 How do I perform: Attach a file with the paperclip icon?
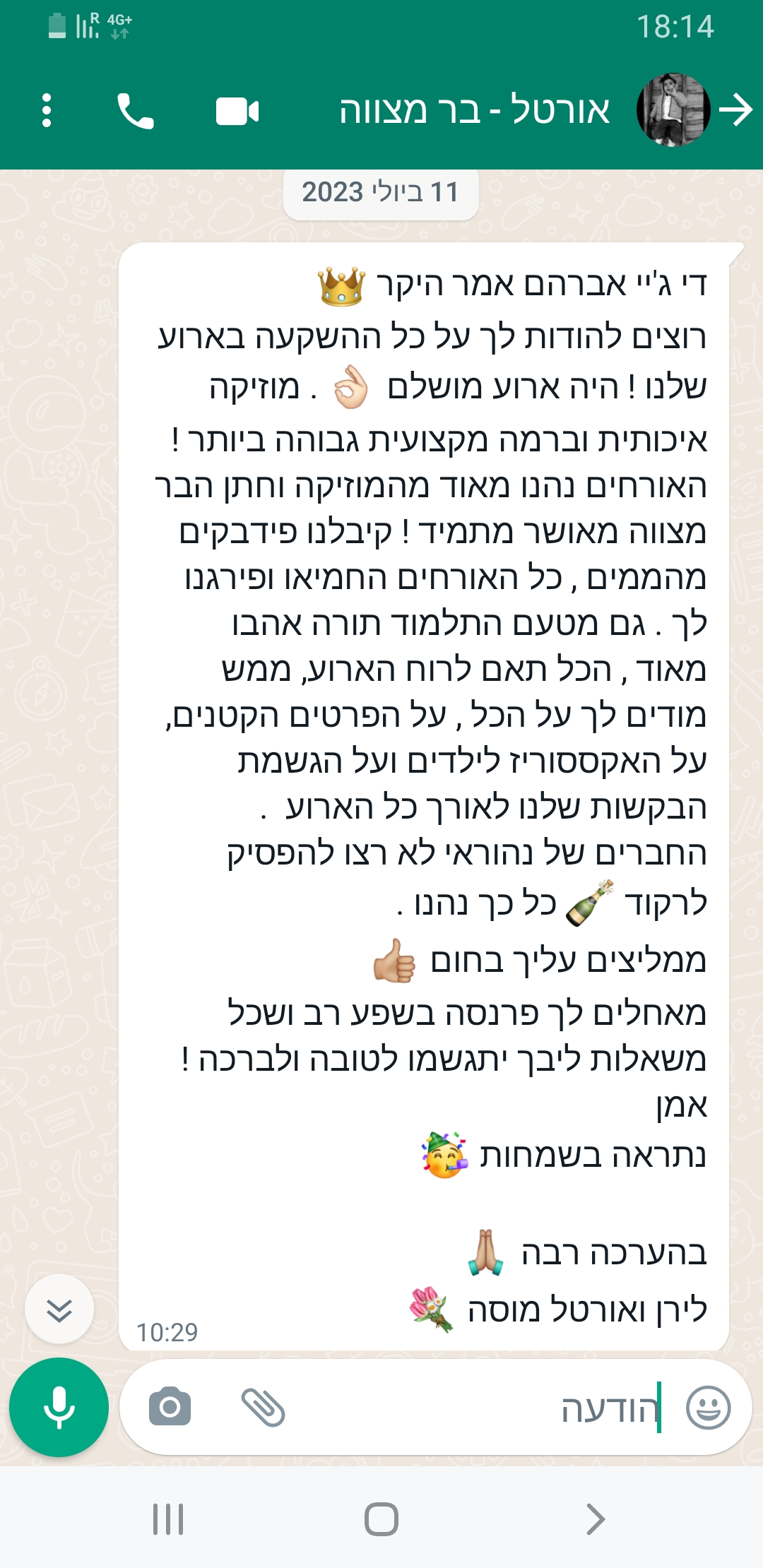(x=264, y=1407)
